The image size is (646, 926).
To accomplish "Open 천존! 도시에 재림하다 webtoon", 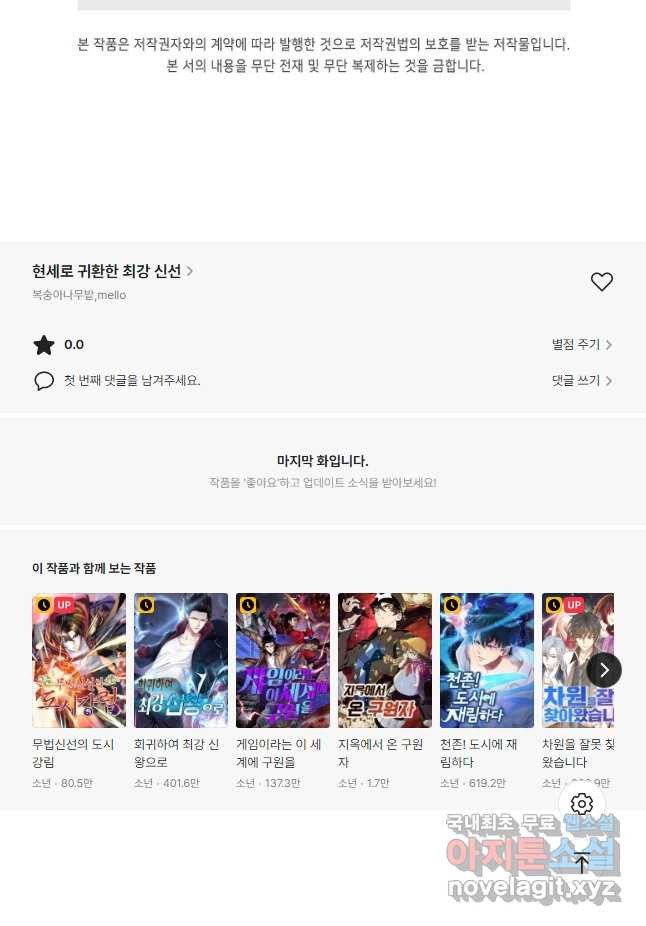I will (x=487, y=660).
